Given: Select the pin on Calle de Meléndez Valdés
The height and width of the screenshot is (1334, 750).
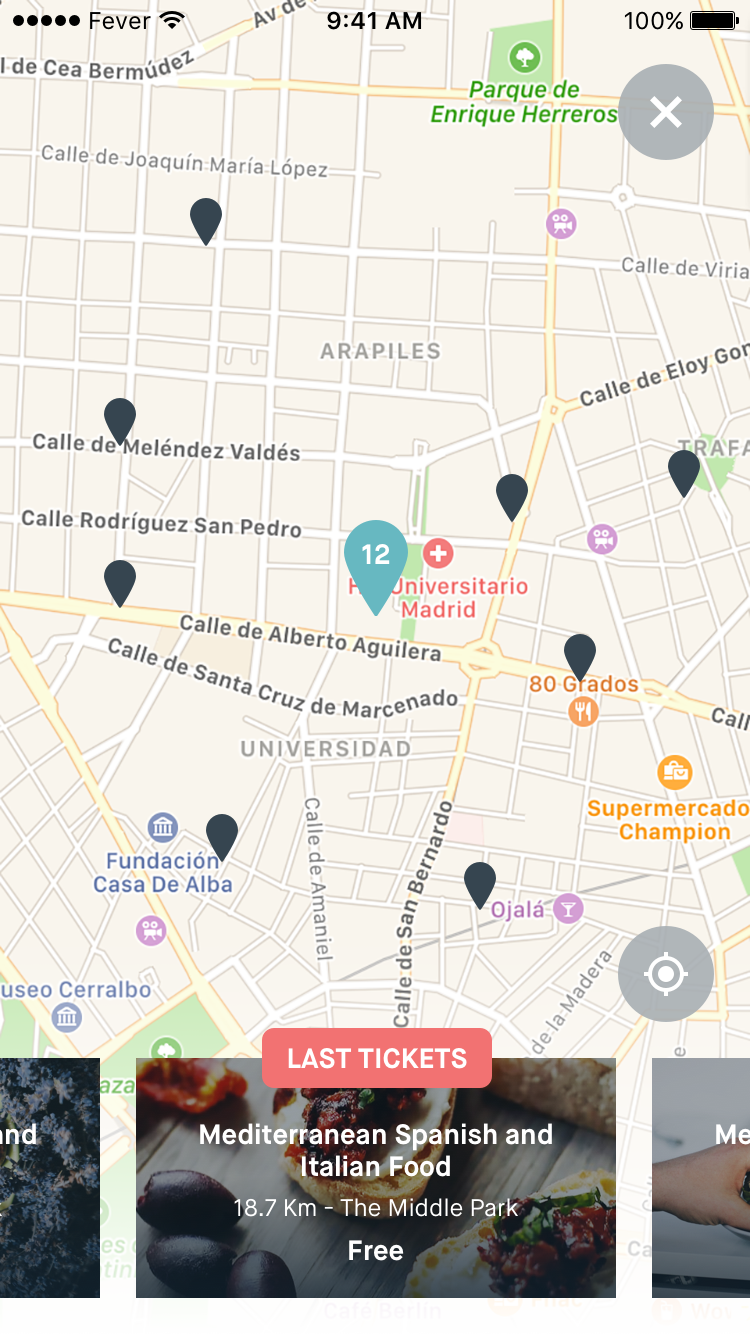Looking at the screenshot, I should pyautogui.click(x=120, y=418).
